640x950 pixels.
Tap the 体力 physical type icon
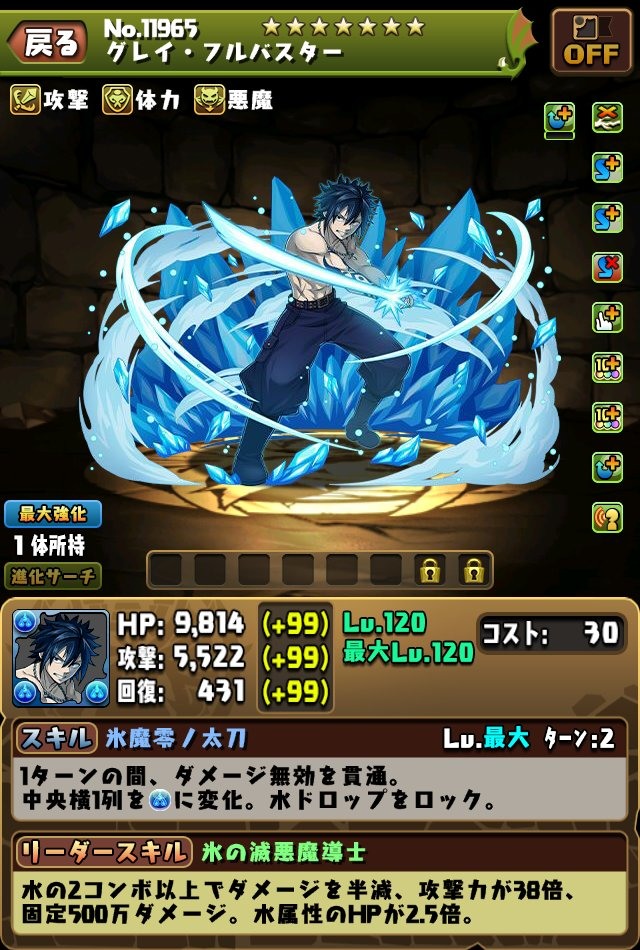(x=117, y=100)
